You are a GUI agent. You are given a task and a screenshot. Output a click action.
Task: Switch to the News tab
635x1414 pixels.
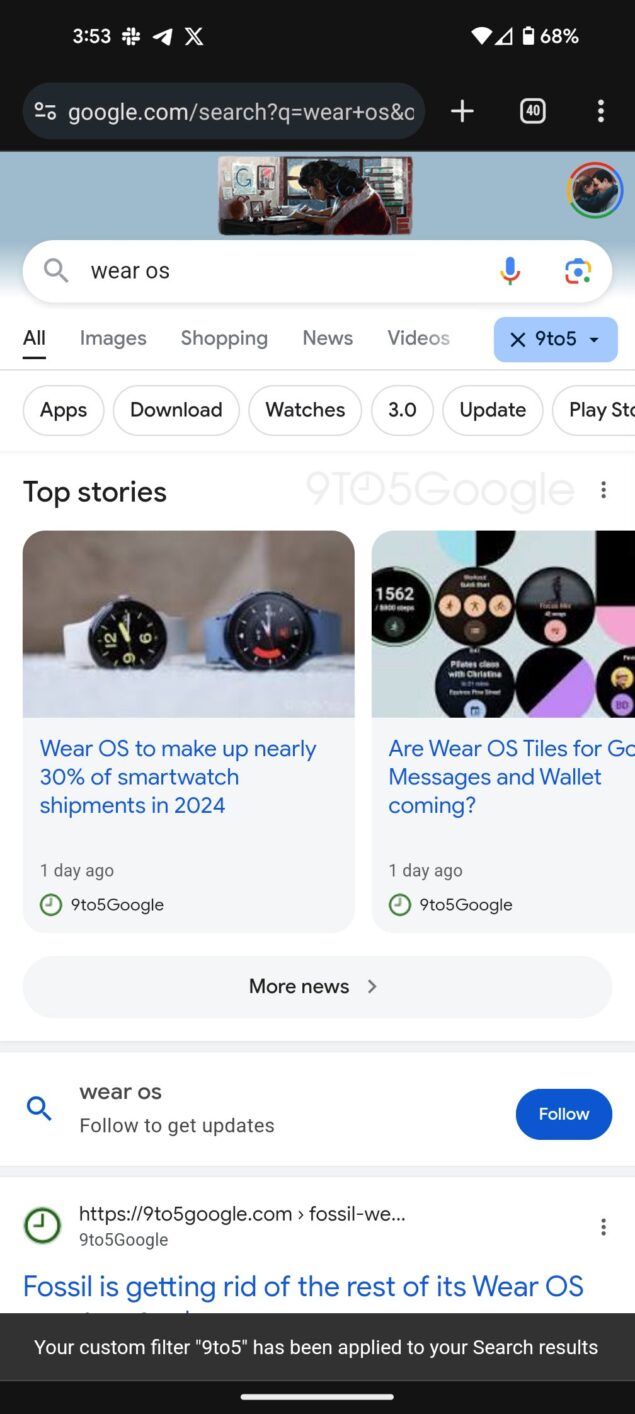(x=327, y=338)
